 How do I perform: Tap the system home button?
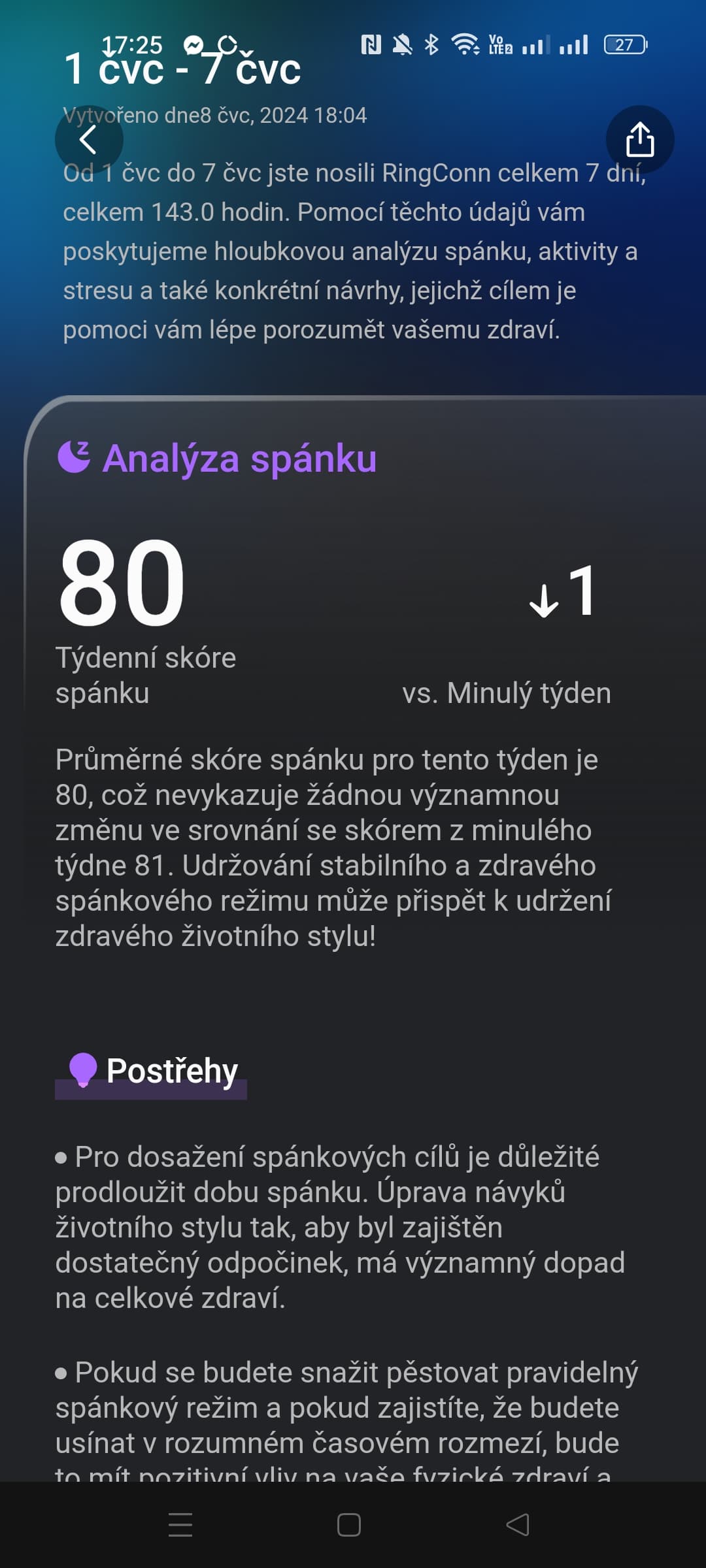point(349,1525)
